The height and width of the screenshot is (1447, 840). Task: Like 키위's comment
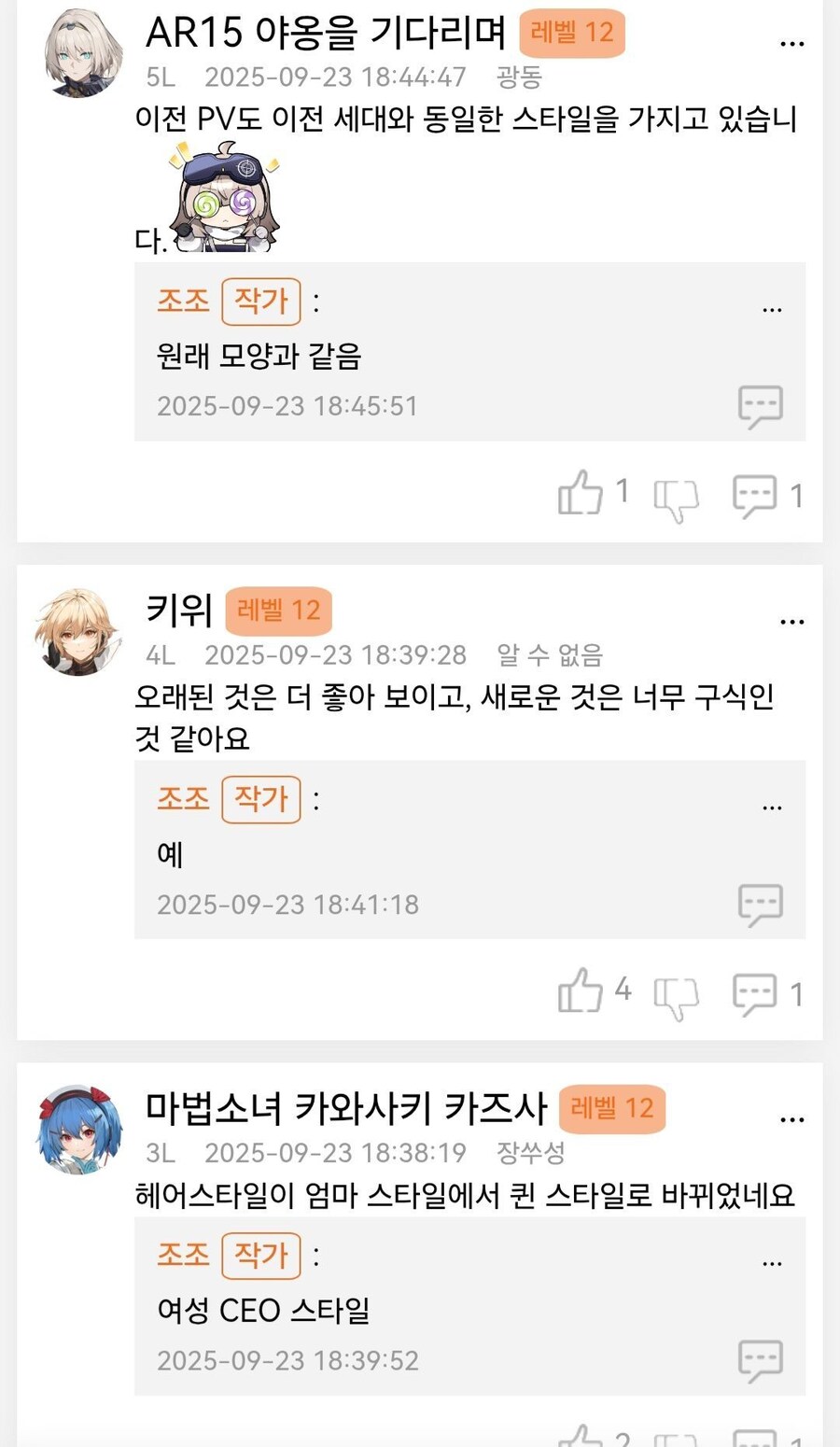coord(581,990)
